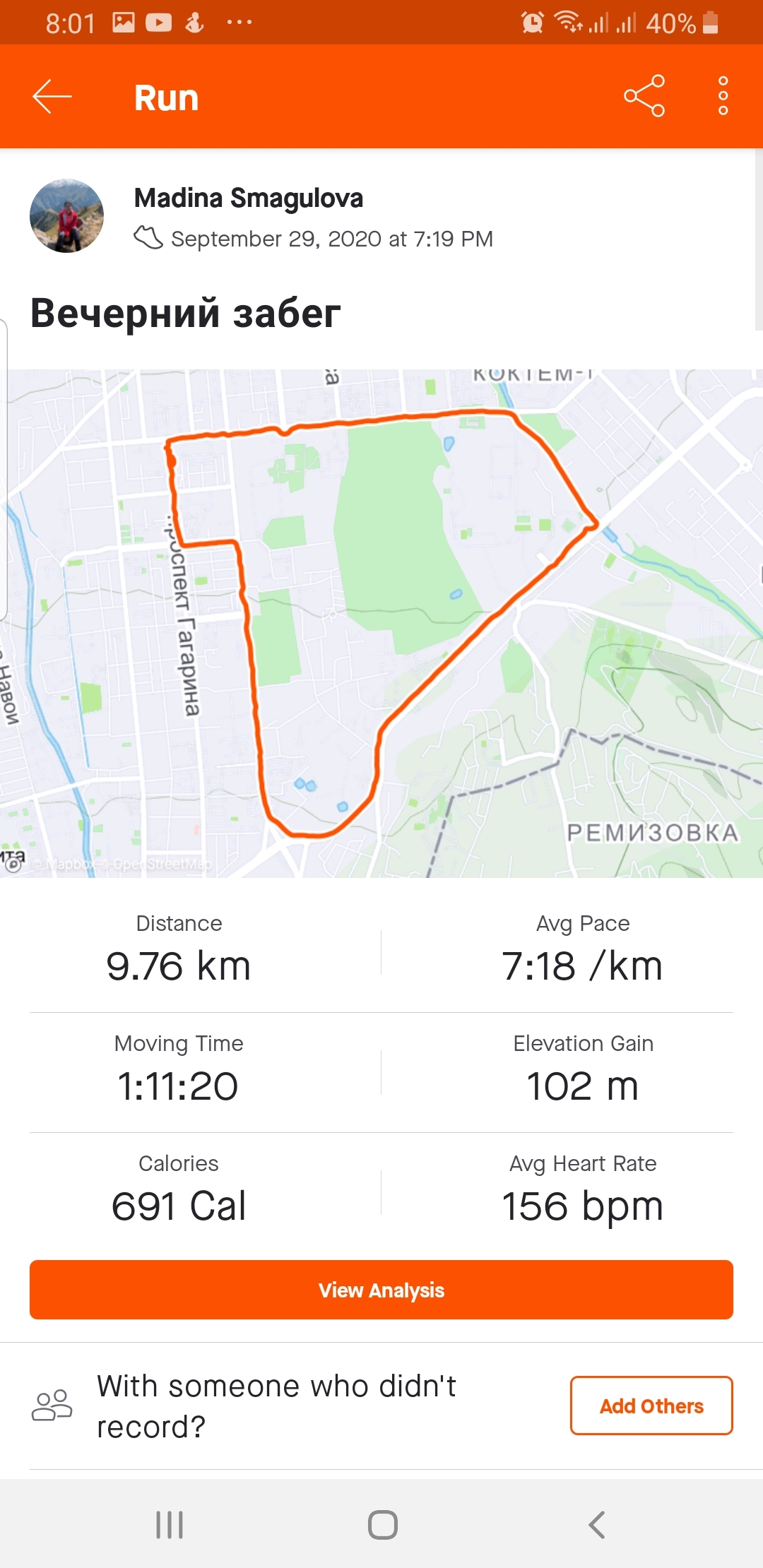Image resolution: width=763 pixels, height=1568 pixels.
Task: Open Madina Smagulova's profile picture
Action: click(x=66, y=216)
